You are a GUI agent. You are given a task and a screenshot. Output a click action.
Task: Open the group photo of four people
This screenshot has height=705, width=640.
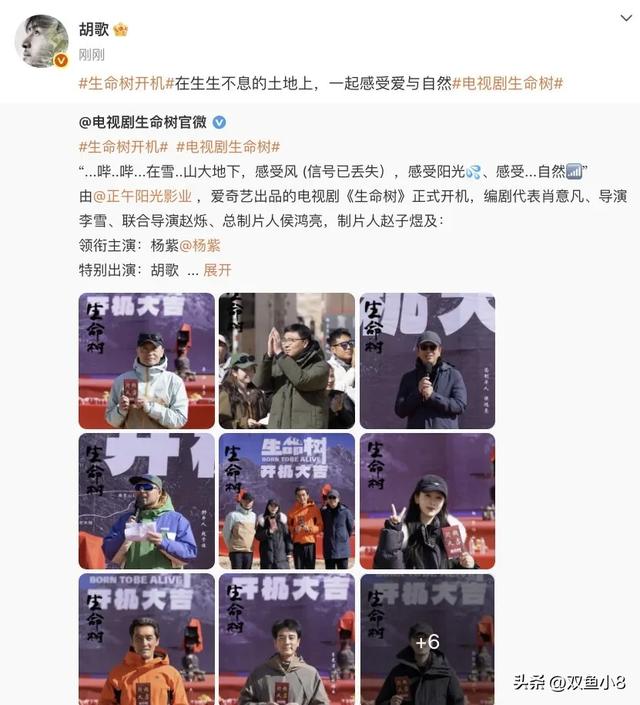click(286, 501)
